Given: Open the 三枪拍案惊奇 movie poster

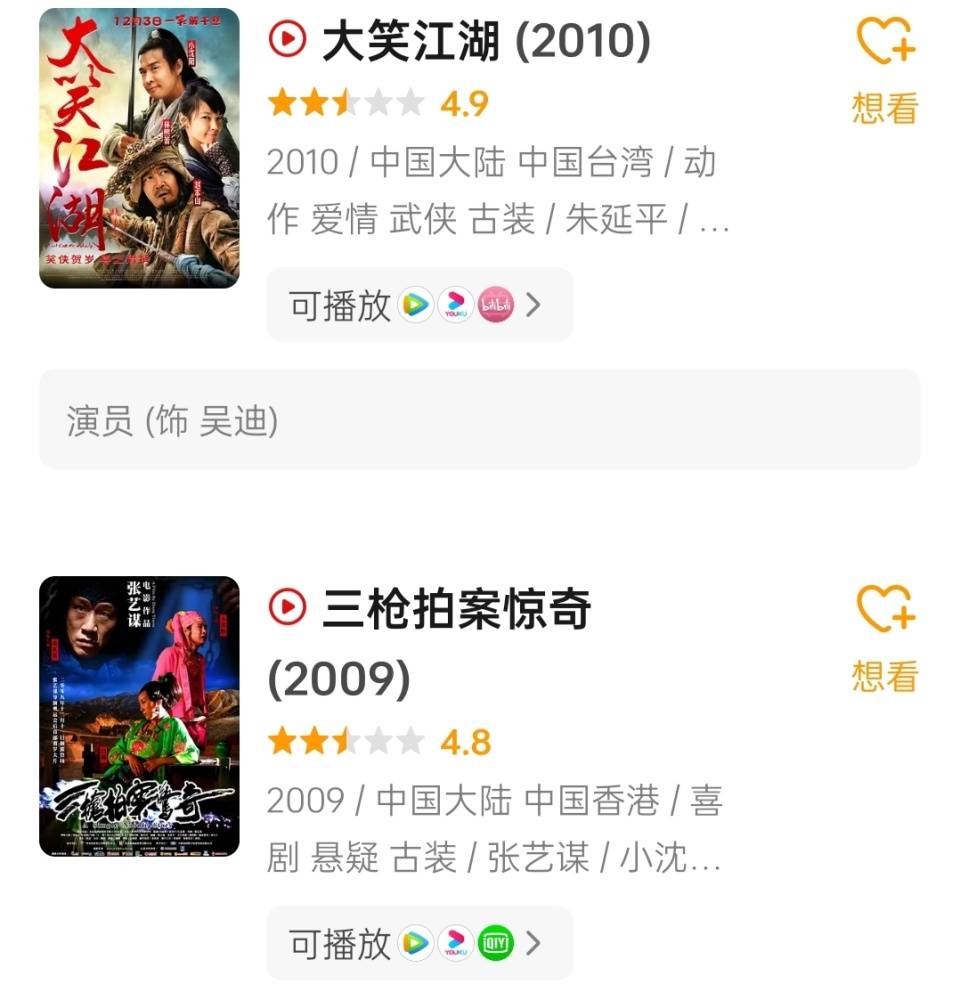Looking at the screenshot, I should [x=139, y=716].
